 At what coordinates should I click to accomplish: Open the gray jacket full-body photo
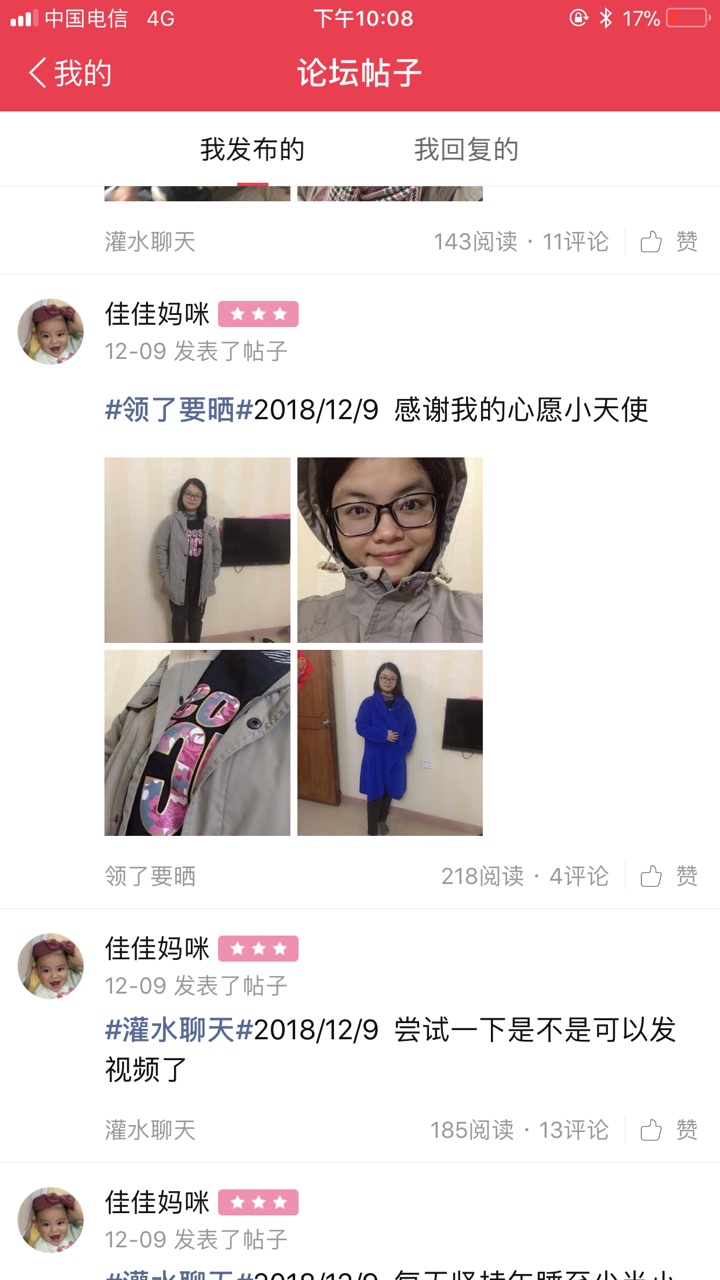(x=197, y=549)
